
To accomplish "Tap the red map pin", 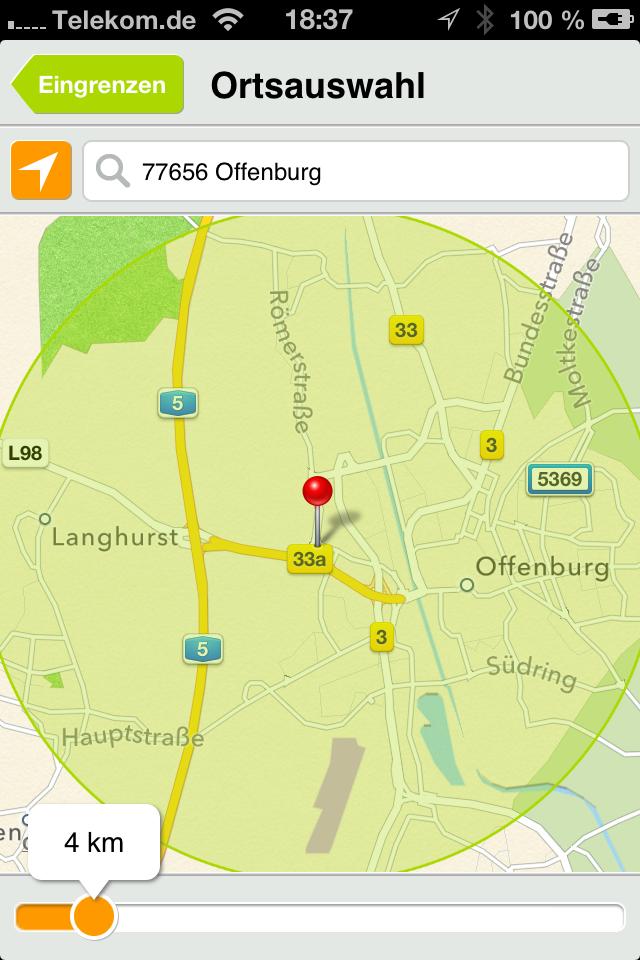I will 318,493.
